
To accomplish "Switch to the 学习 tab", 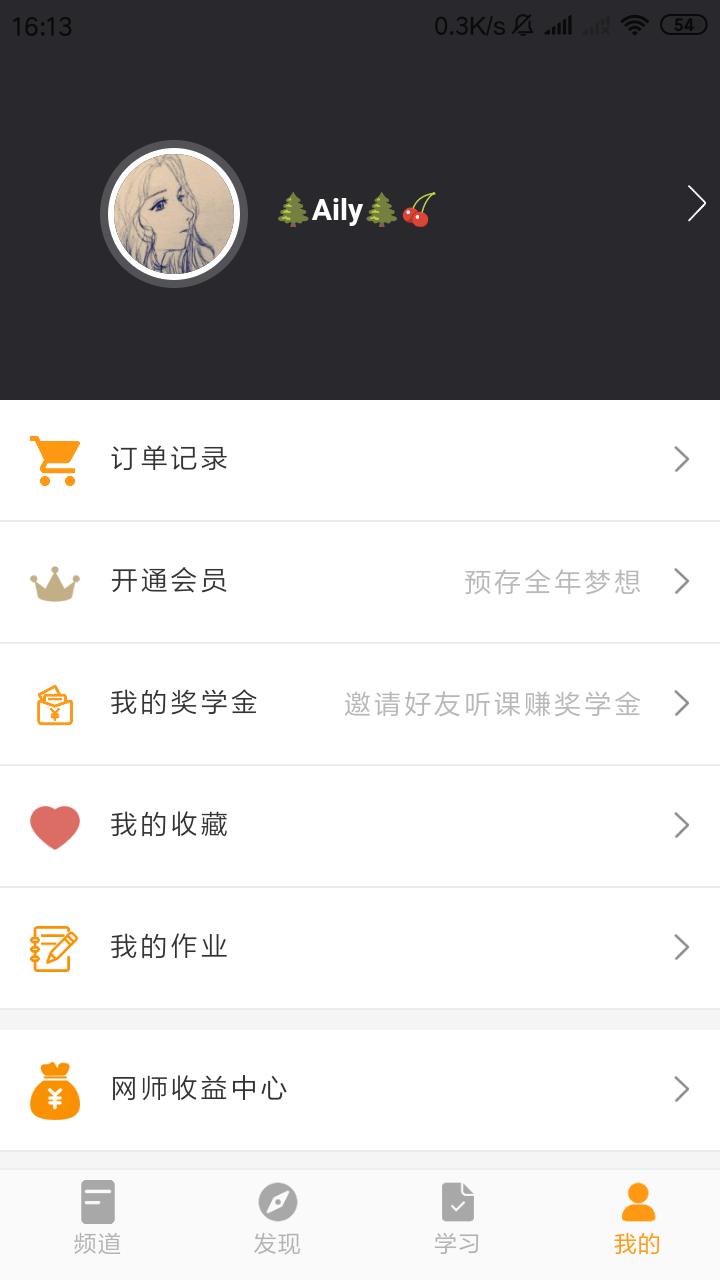I will [457, 1218].
